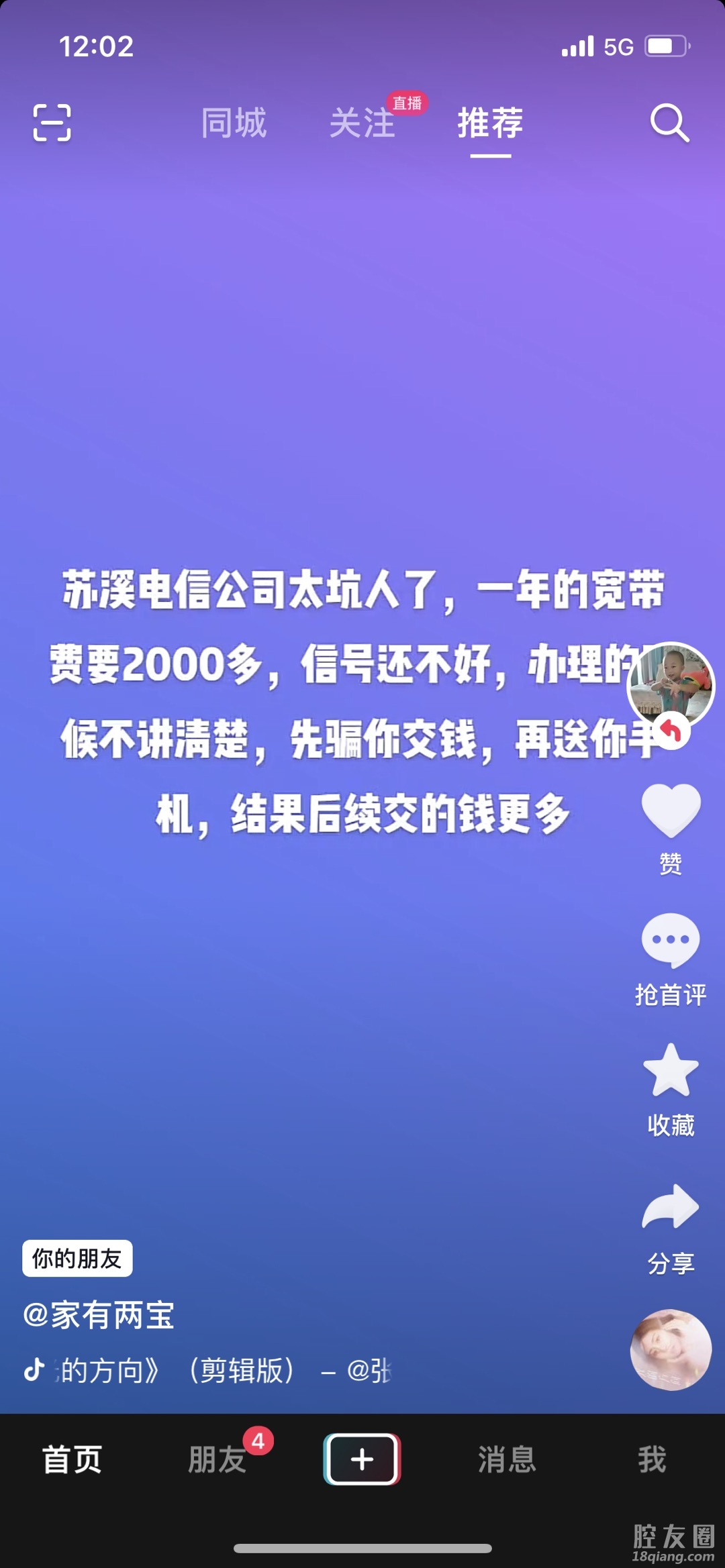Share the video with 分享 arrow
Image resolution: width=725 pixels, height=1568 pixels.
click(x=671, y=1208)
